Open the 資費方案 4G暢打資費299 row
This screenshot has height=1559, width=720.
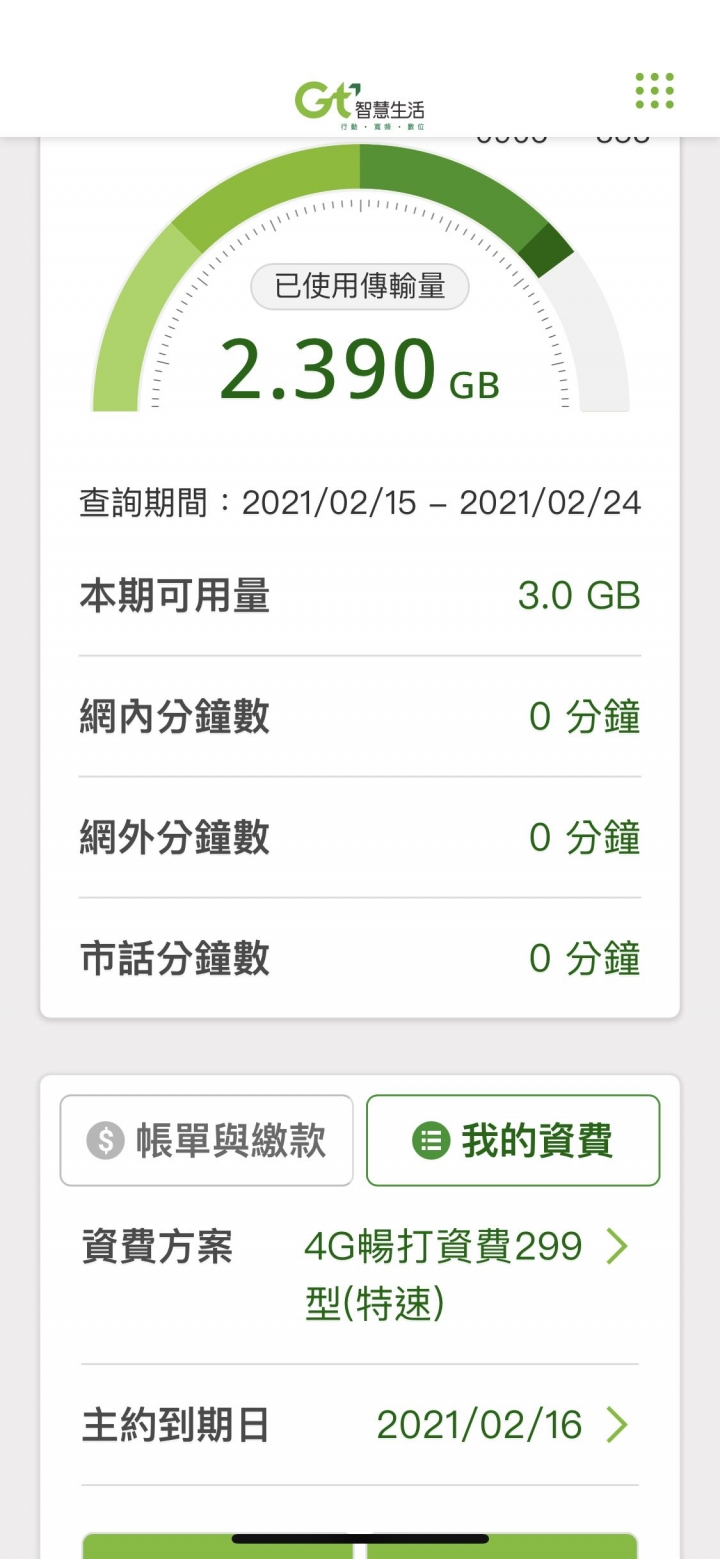click(x=360, y=1275)
